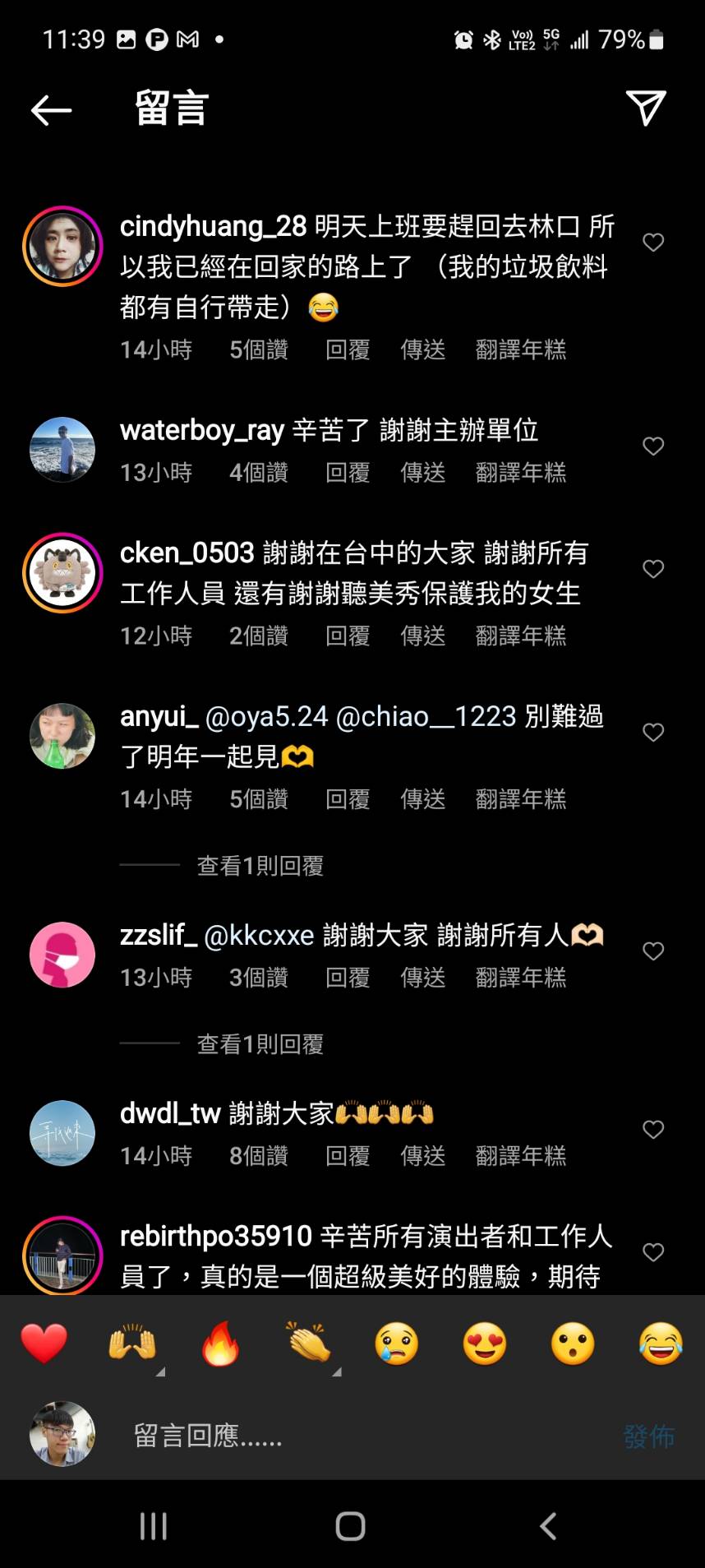Open the share paper-plane icon in the header
705x1568 pixels.
click(x=646, y=108)
